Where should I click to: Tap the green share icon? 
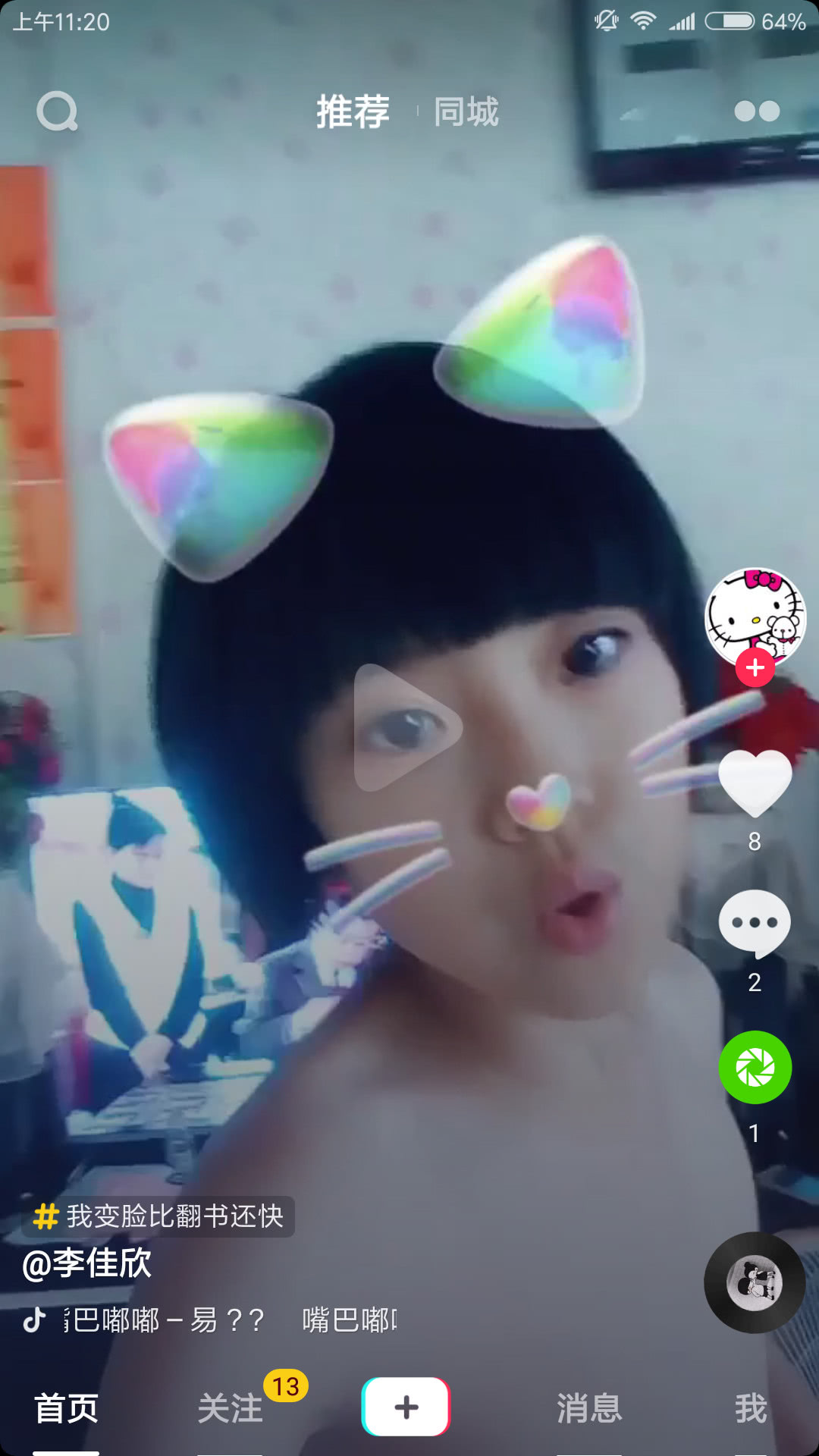[755, 1067]
